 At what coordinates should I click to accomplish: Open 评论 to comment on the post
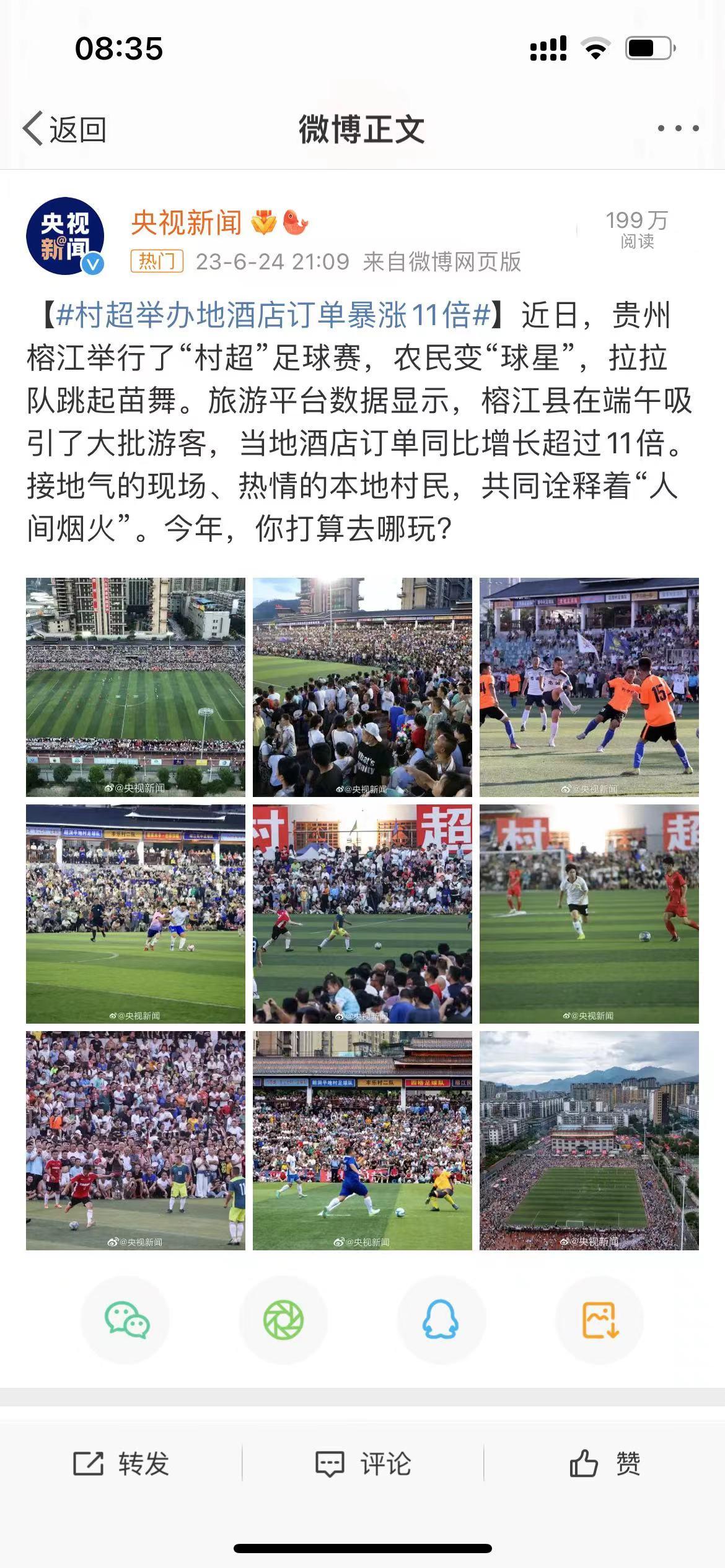(363, 1464)
